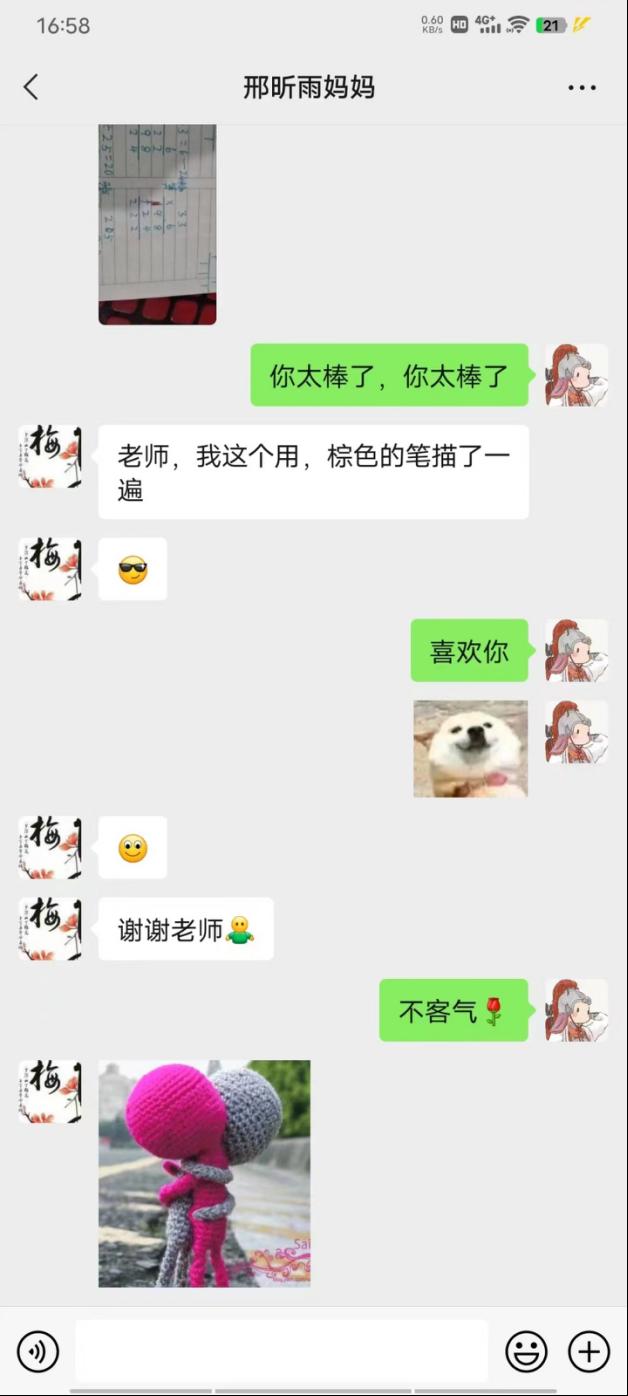This screenshot has width=628, height=1396.
Task: View the homework notebook photo
Action: pyautogui.click(x=157, y=224)
